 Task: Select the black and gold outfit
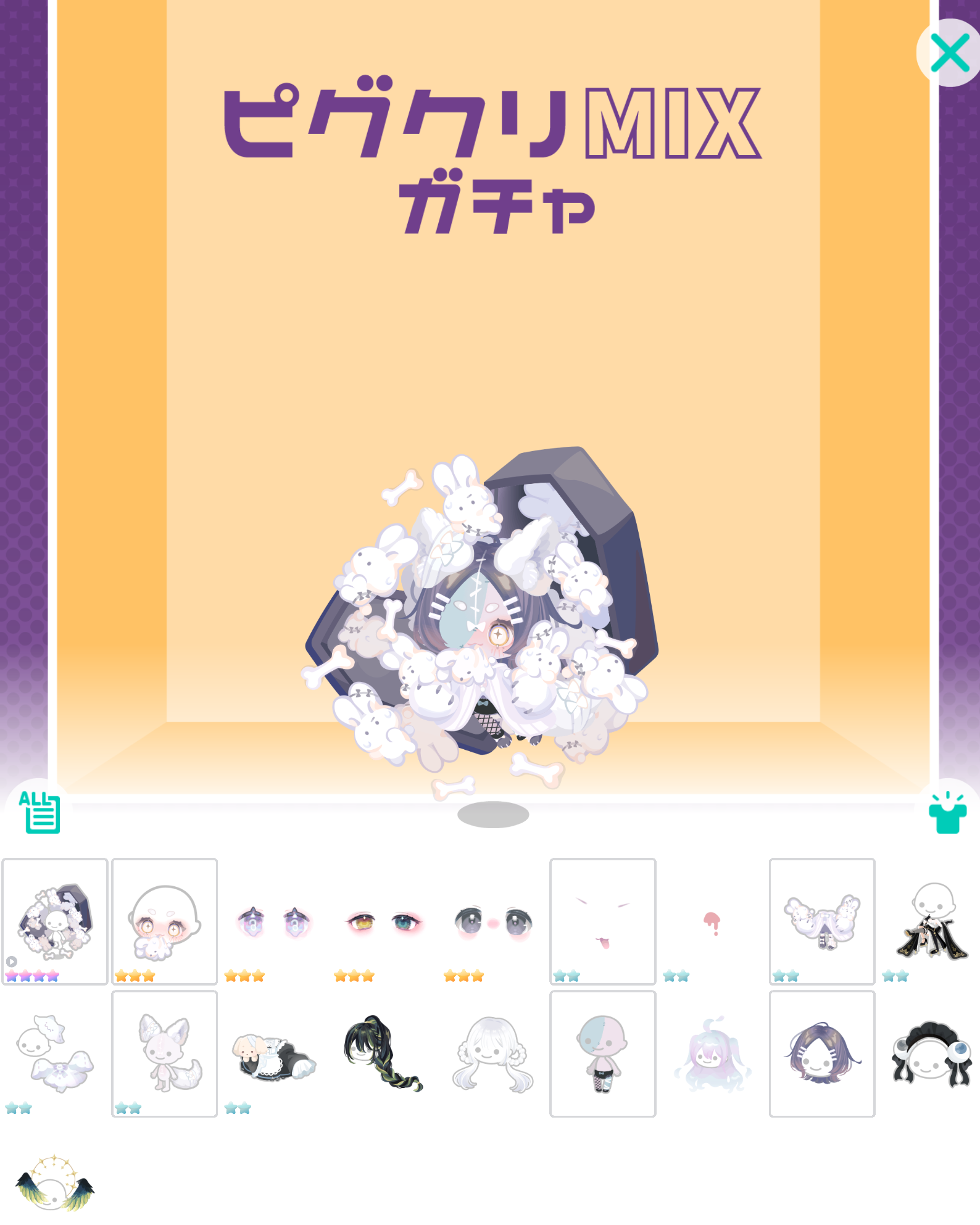pyautogui.click(x=931, y=921)
